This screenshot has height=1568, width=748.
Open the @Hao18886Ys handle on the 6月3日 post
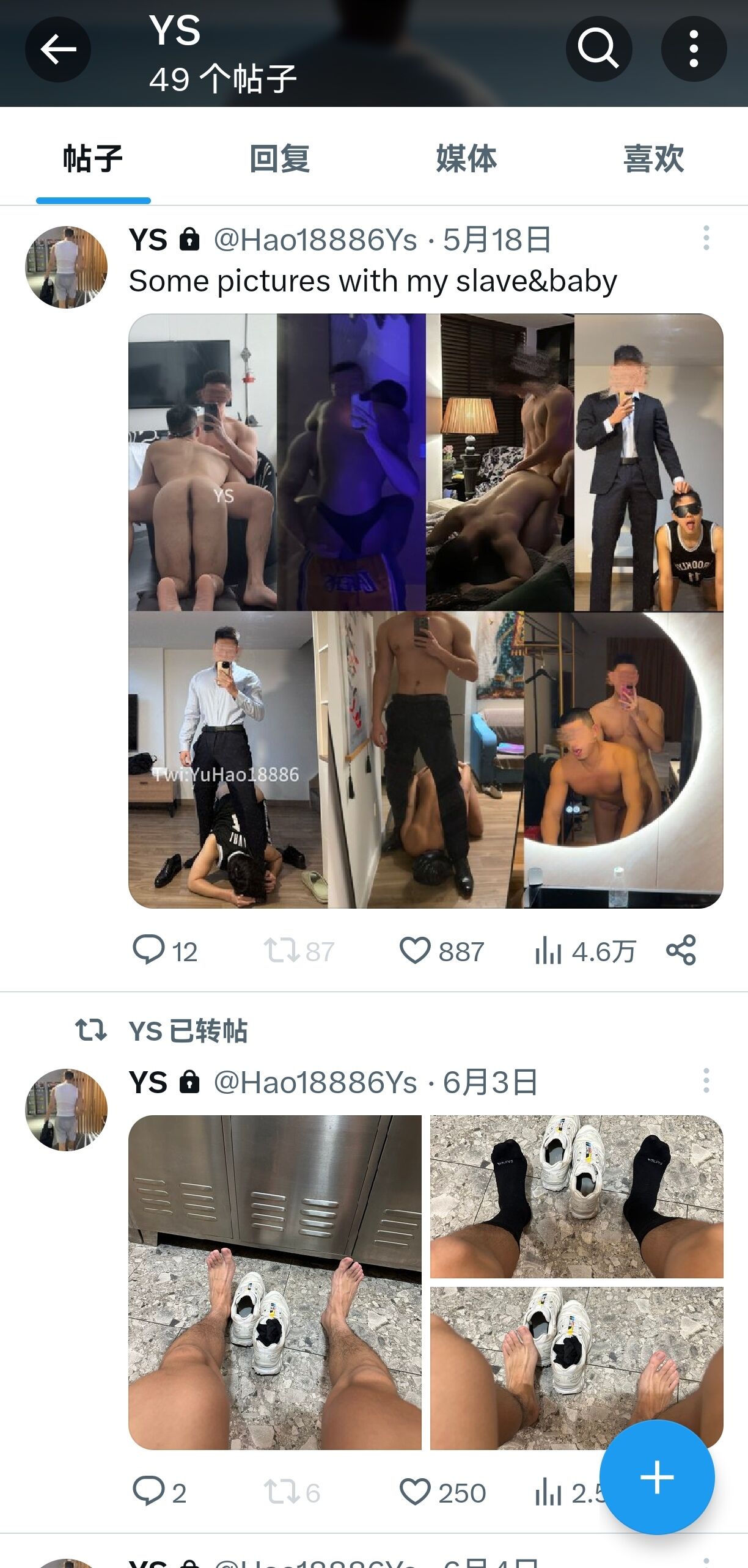[315, 1083]
